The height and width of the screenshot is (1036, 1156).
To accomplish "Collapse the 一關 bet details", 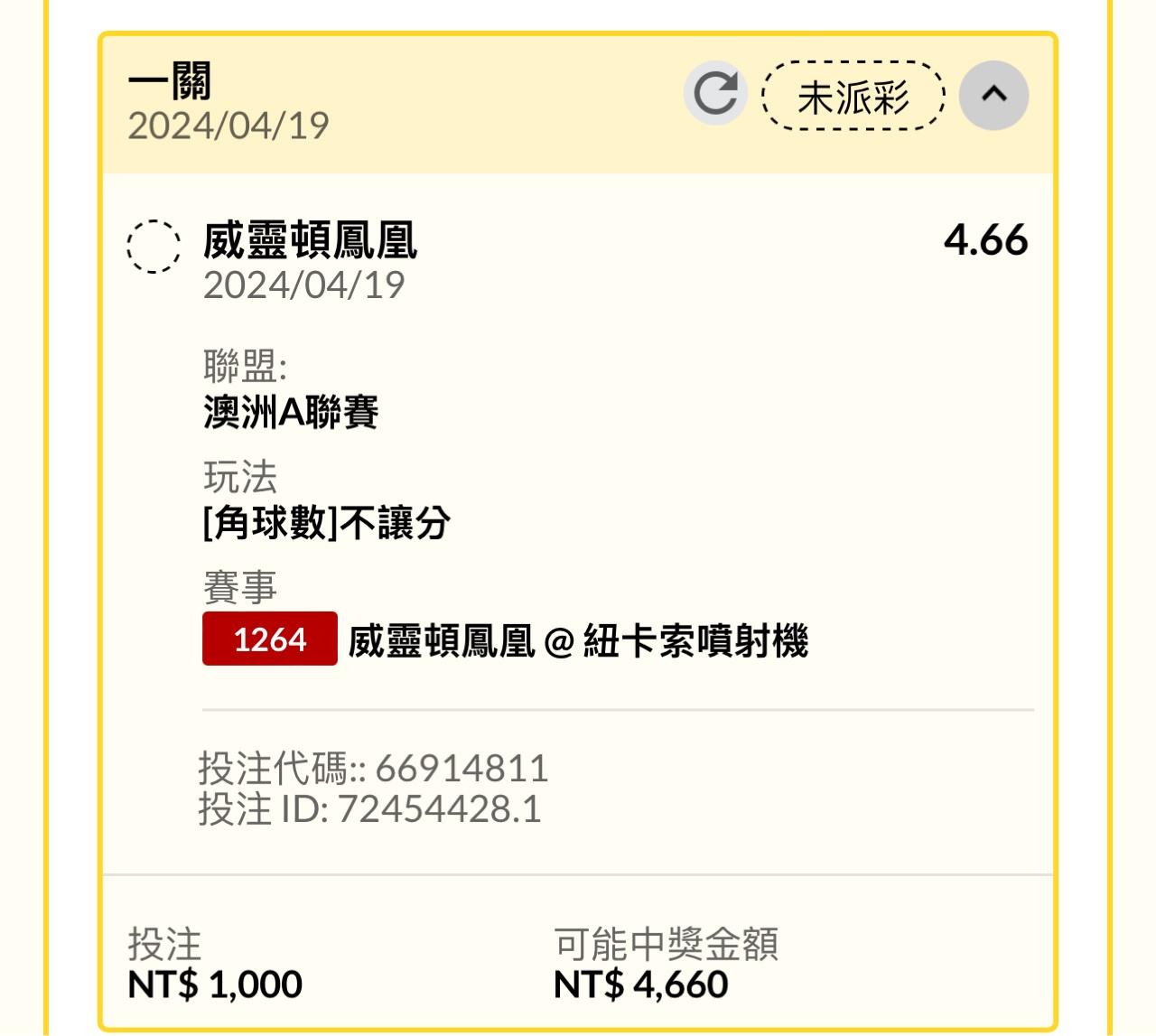I will [x=993, y=94].
